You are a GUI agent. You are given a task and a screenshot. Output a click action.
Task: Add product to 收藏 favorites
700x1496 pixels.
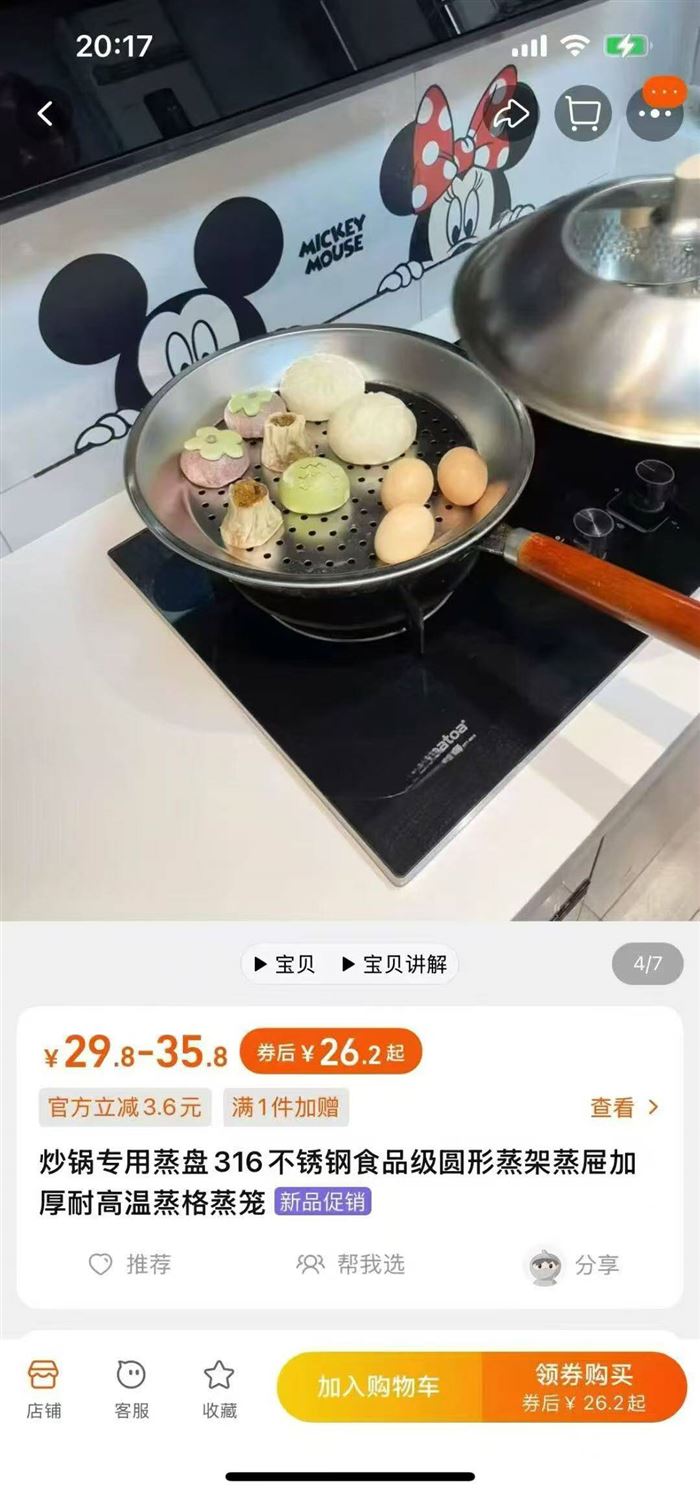[219, 1388]
